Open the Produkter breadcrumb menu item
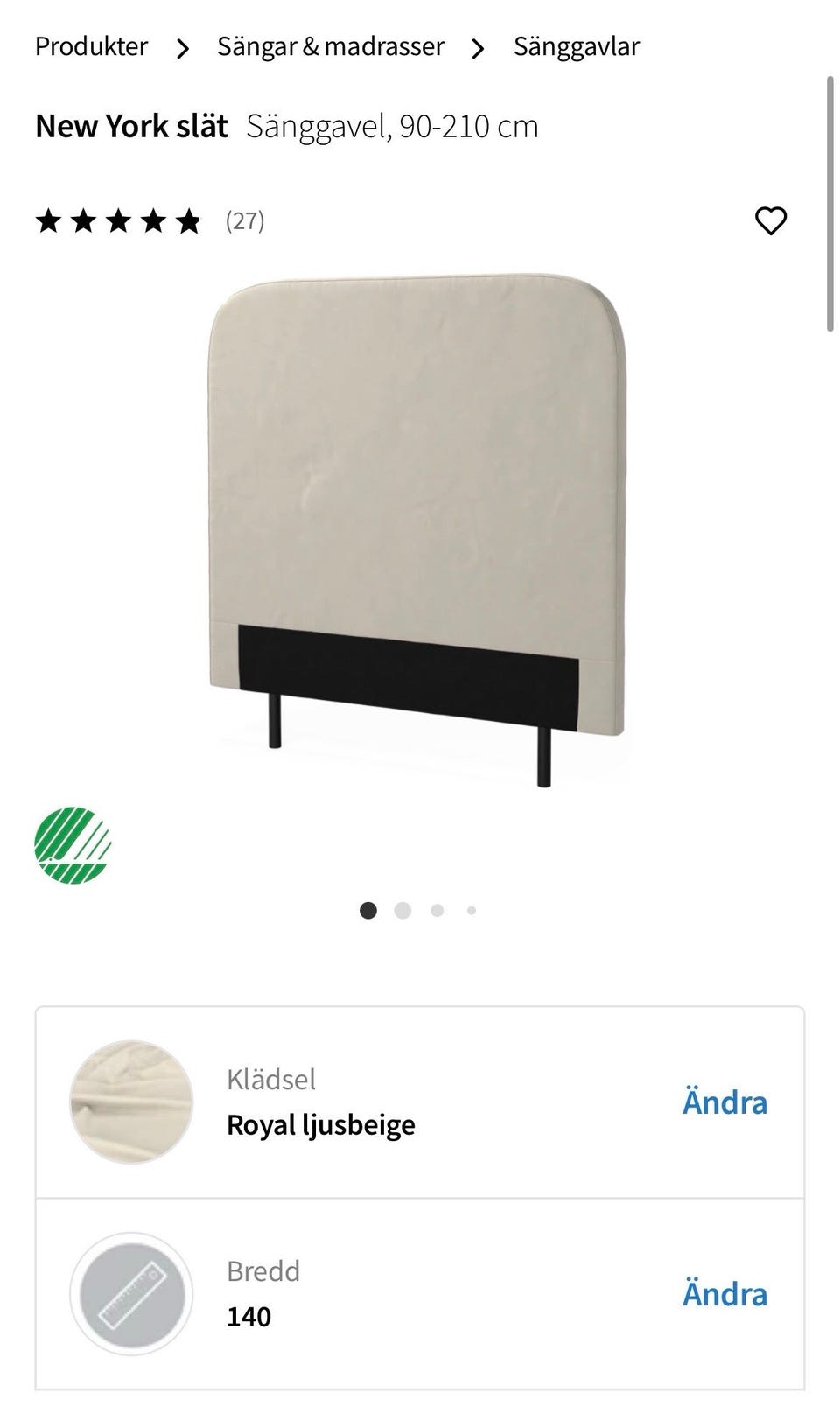The image size is (840, 1406). [x=90, y=46]
